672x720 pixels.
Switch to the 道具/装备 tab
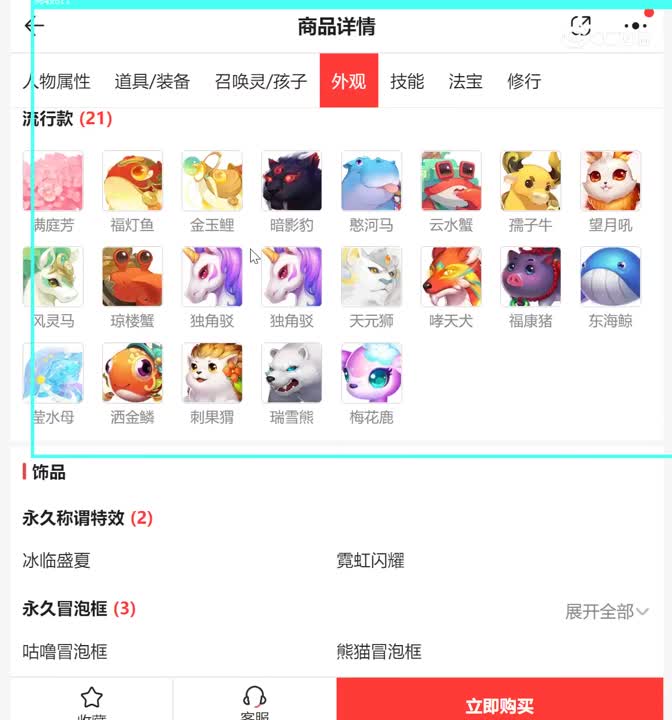pyautogui.click(x=152, y=81)
